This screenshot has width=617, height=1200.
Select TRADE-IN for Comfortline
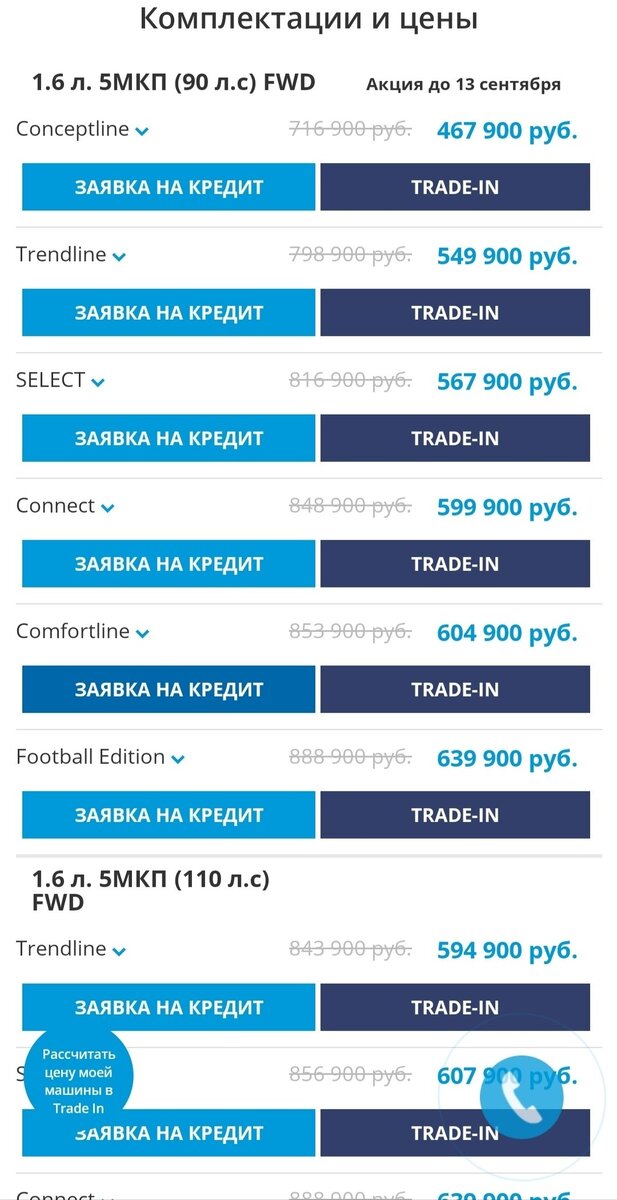point(455,689)
